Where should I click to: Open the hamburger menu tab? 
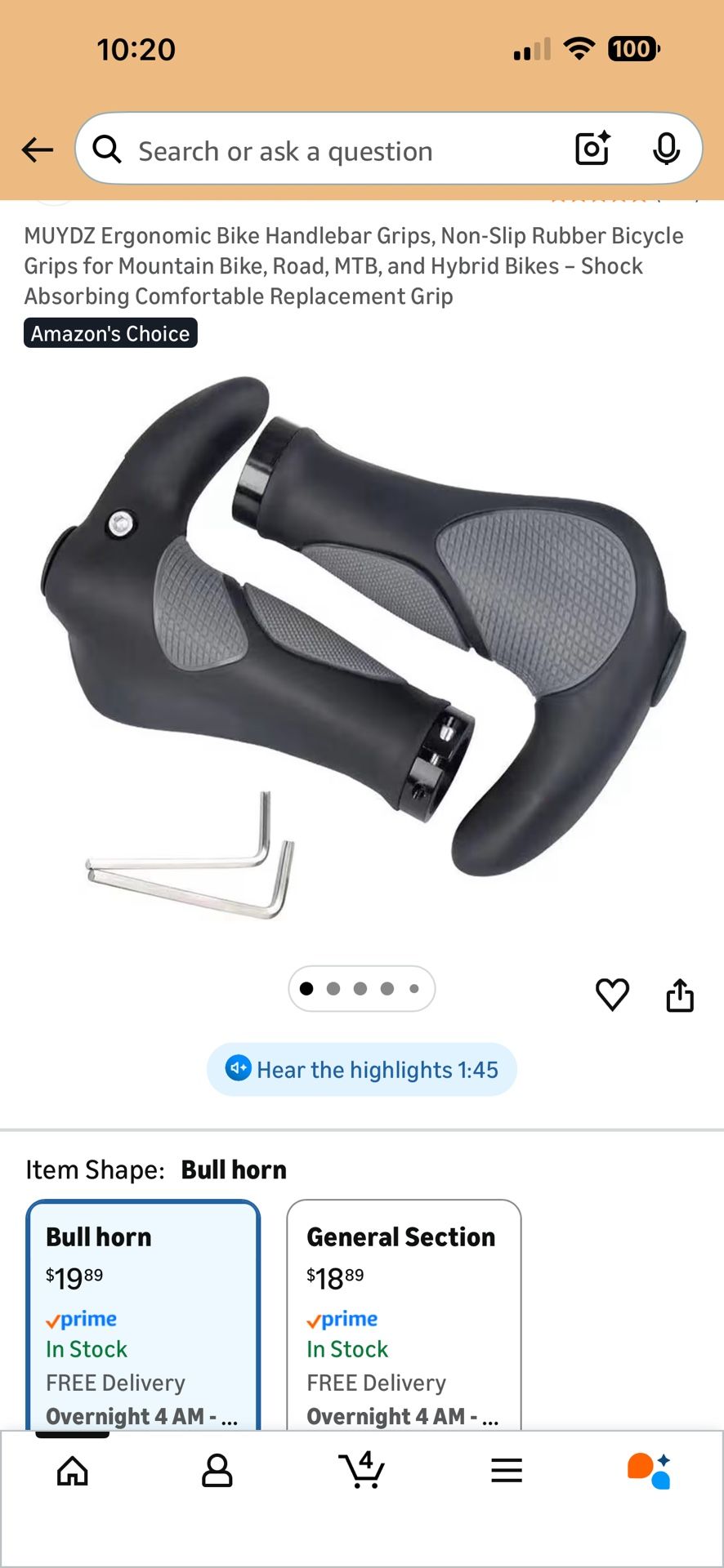(507, 1471)
